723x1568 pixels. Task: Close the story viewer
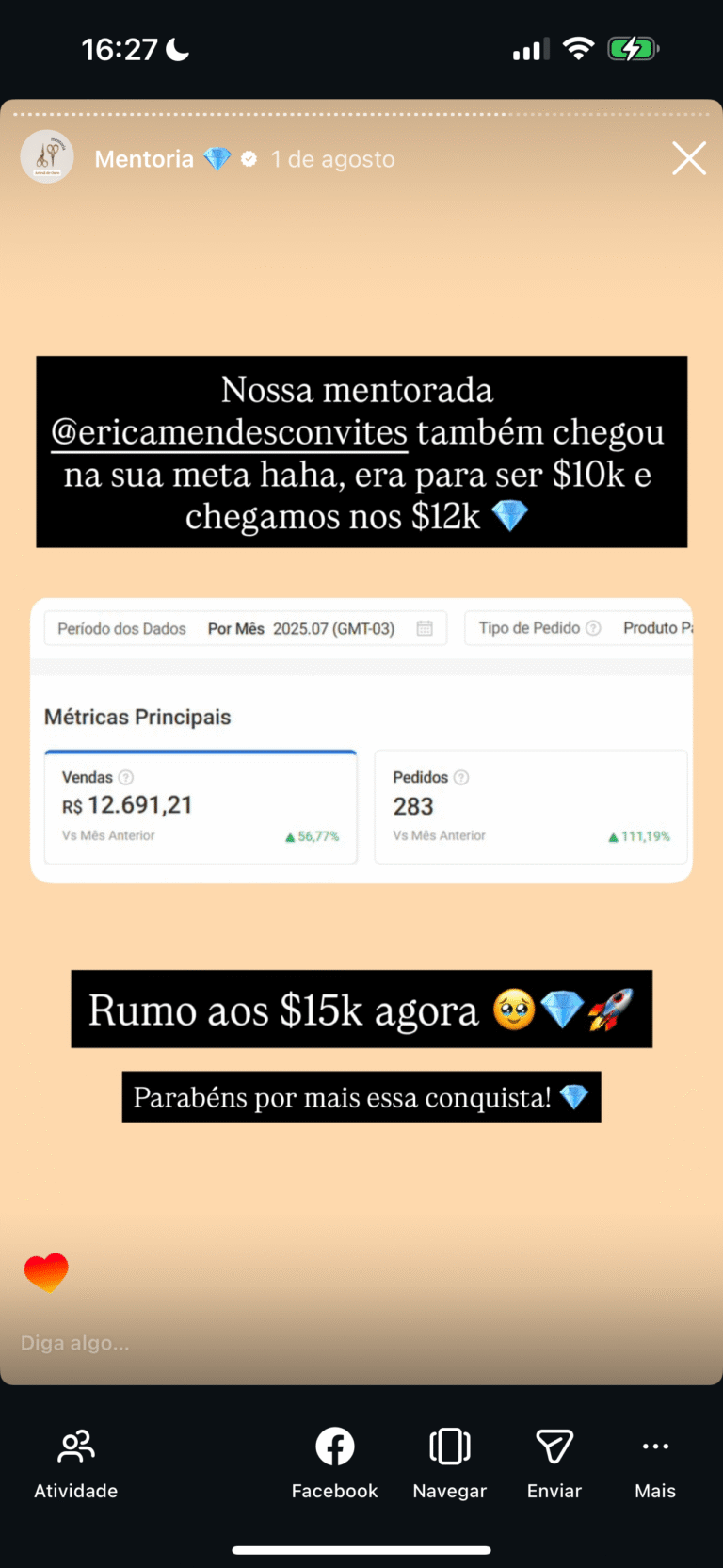point(689,158)
